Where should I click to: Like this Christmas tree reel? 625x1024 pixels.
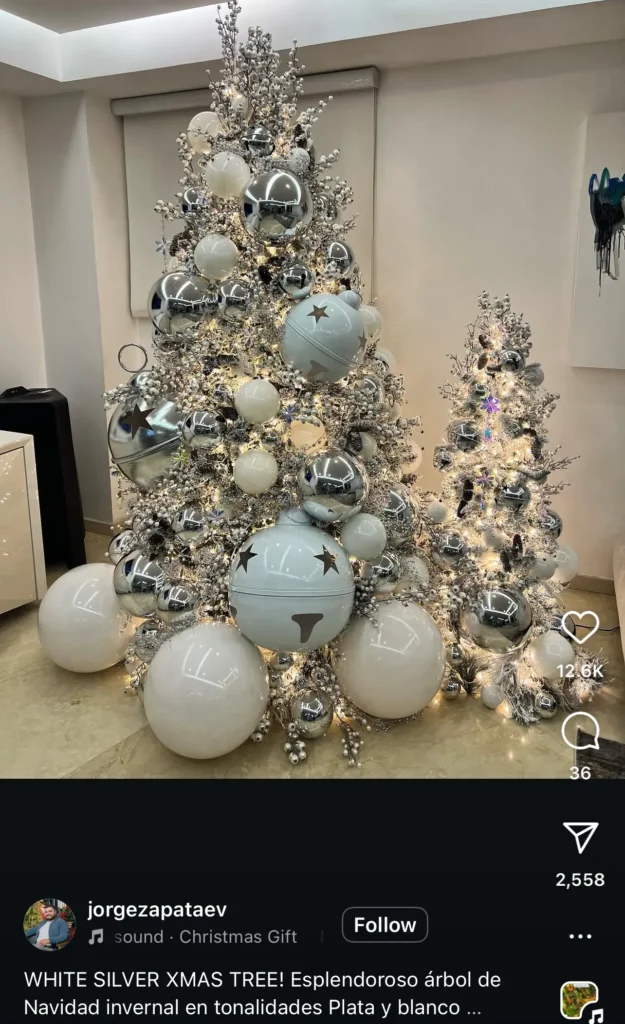[x=580, y=627]
